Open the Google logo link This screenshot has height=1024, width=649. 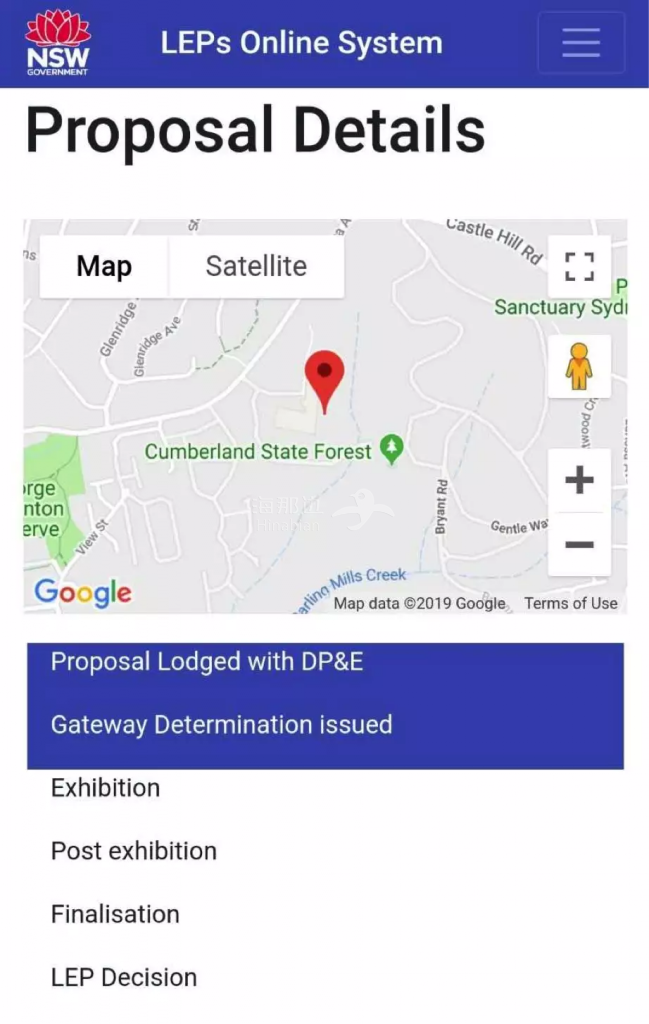point(83,592)
